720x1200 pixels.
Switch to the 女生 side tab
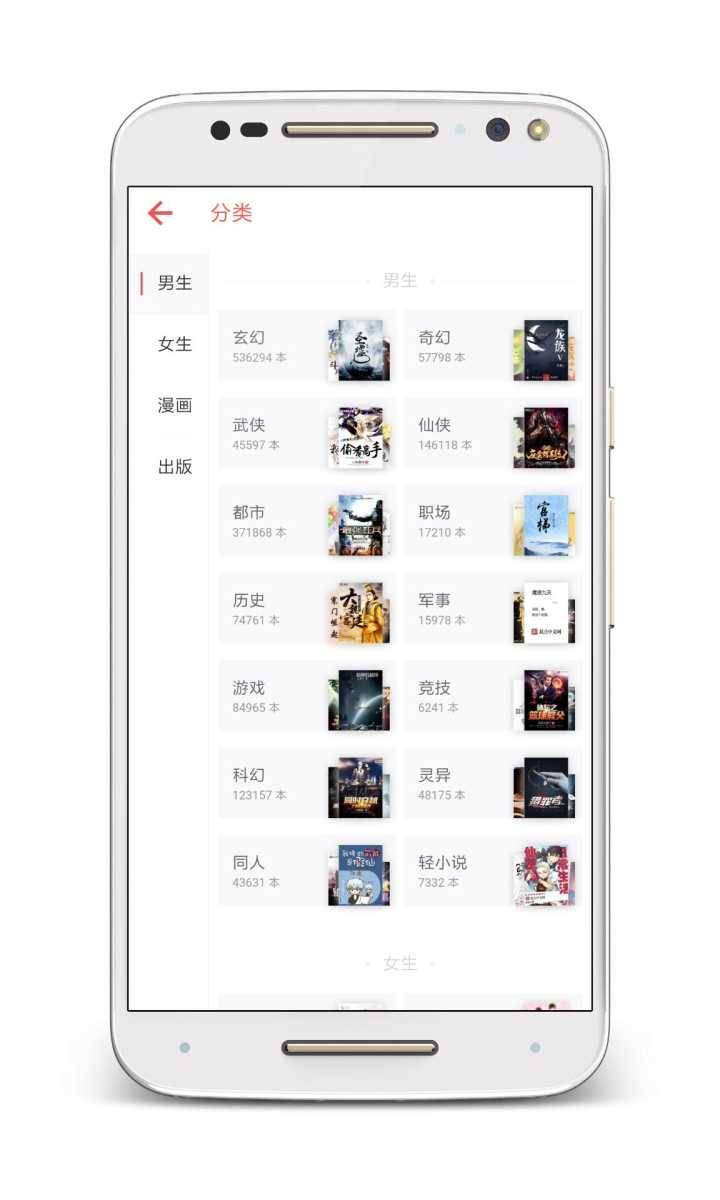click(174, 344)
